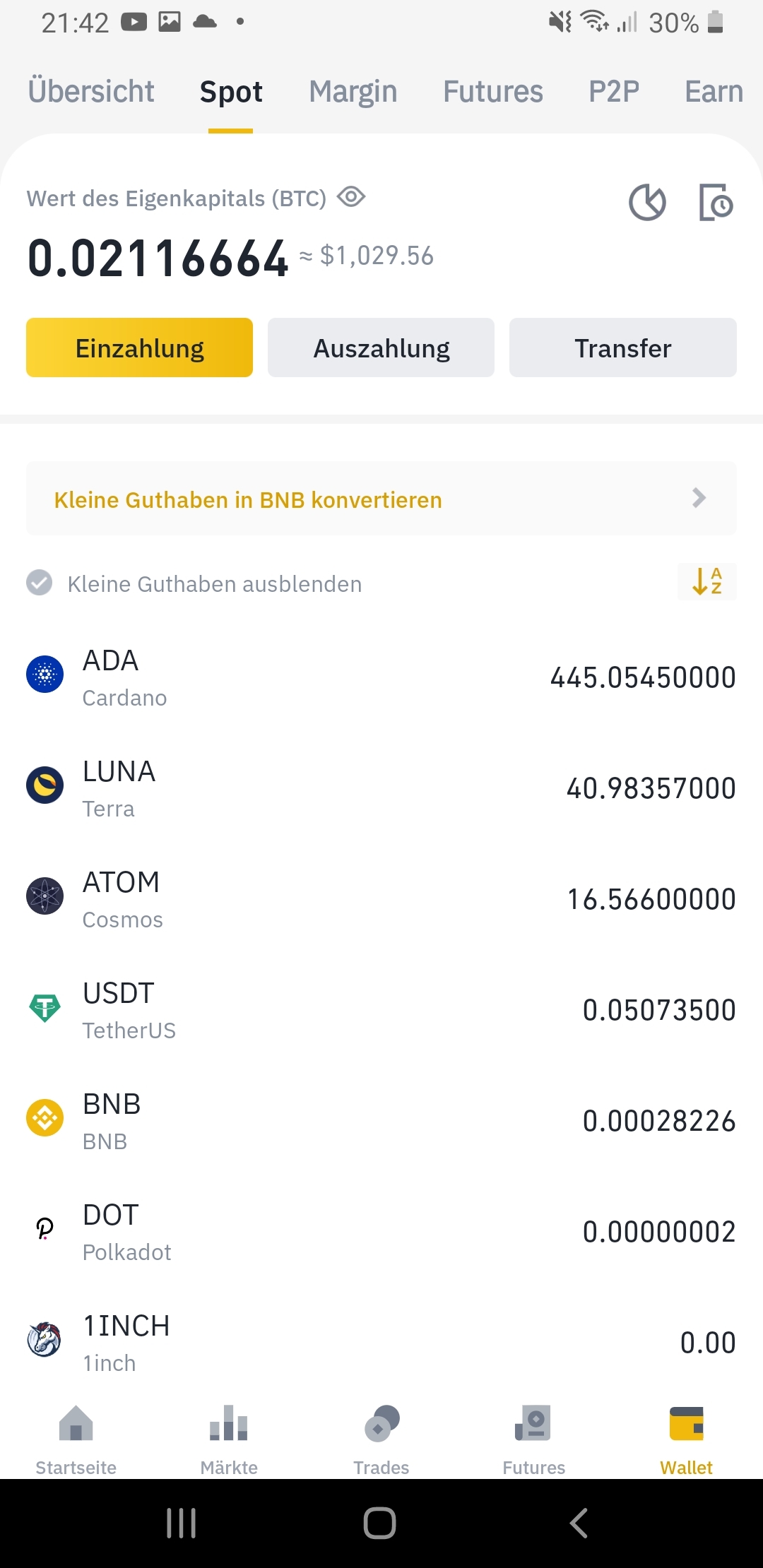Open the ADA Cardano asset row

381,677
